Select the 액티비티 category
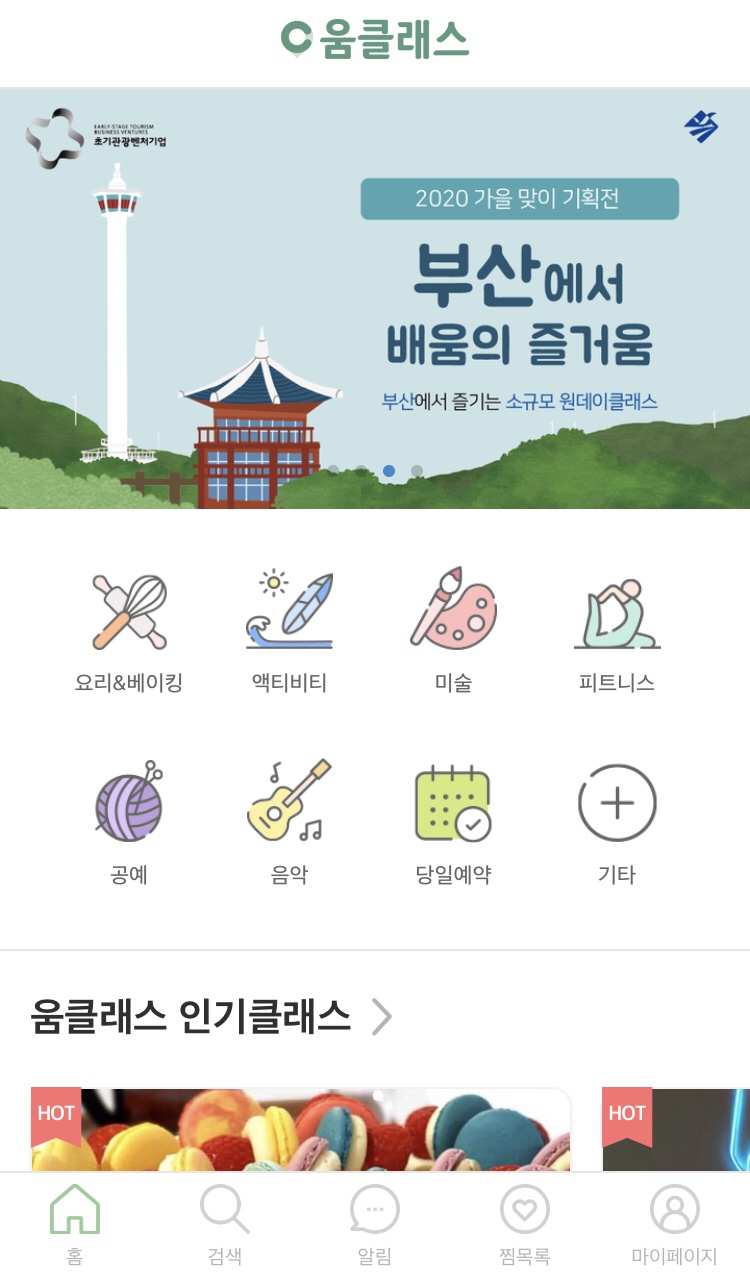 coord(289,630)
